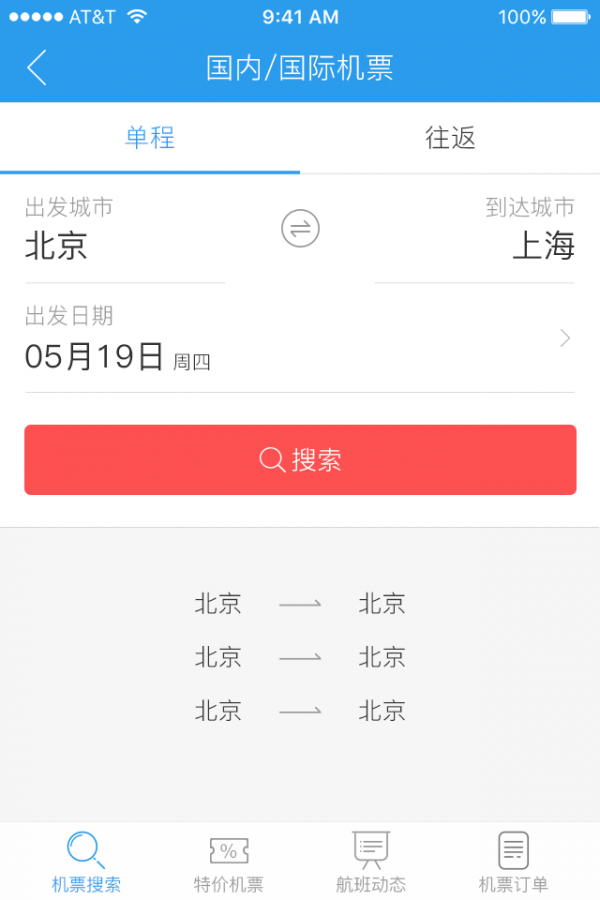The height and width of the screenshot is (900, 600).
Task: Tap the red 搜索 search button
Action: [300, 460]
